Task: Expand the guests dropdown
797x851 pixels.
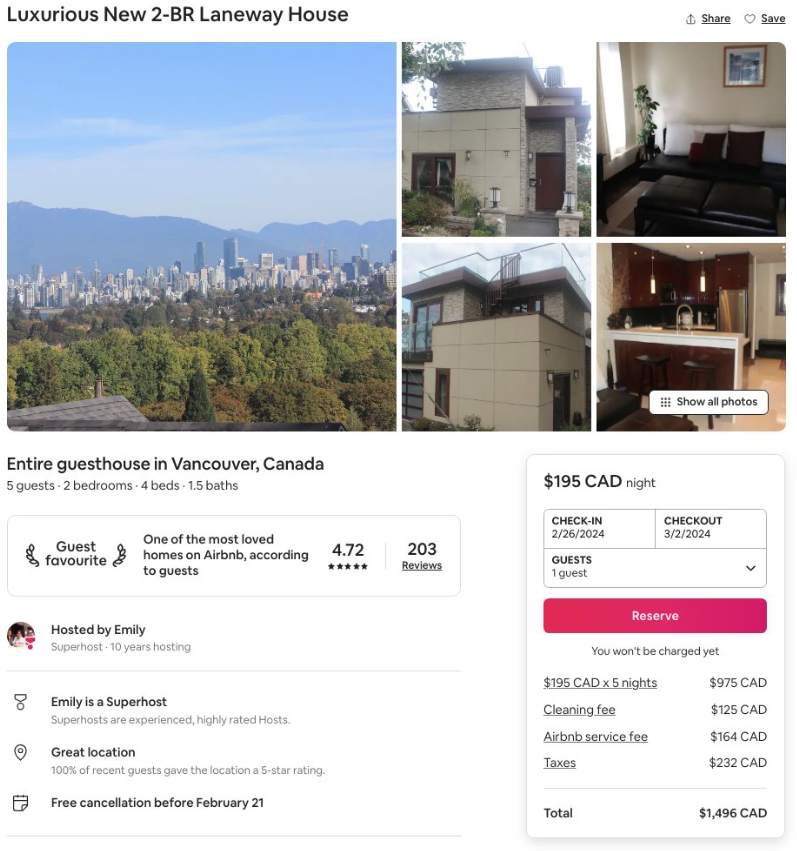Action: 655,567
